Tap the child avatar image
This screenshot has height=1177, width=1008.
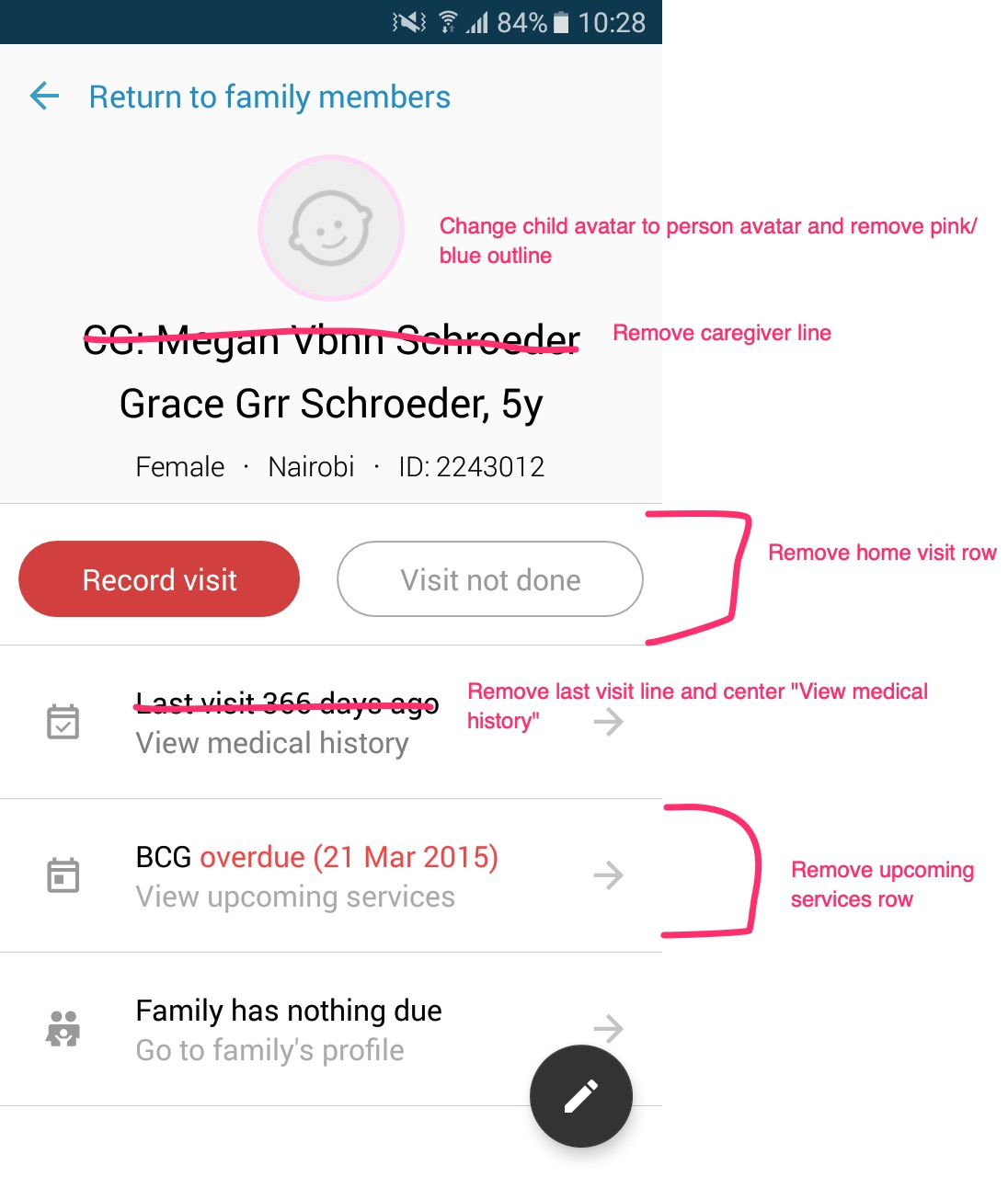[x=330, y=228]
